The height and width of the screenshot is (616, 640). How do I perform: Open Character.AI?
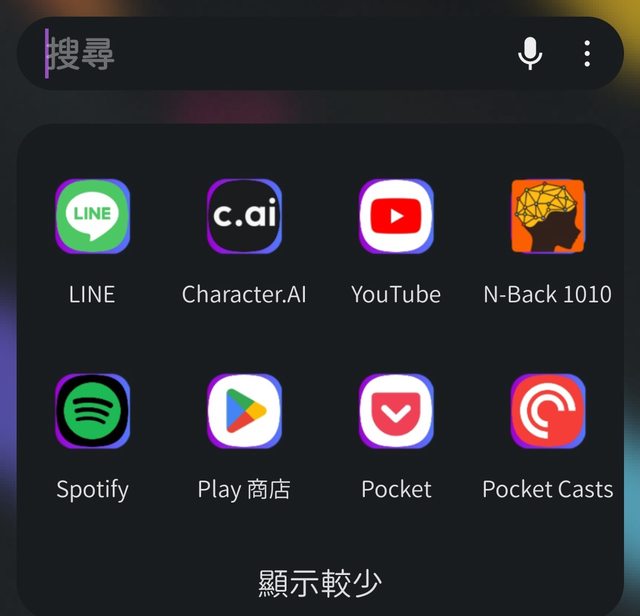click(x=244, y=217)
